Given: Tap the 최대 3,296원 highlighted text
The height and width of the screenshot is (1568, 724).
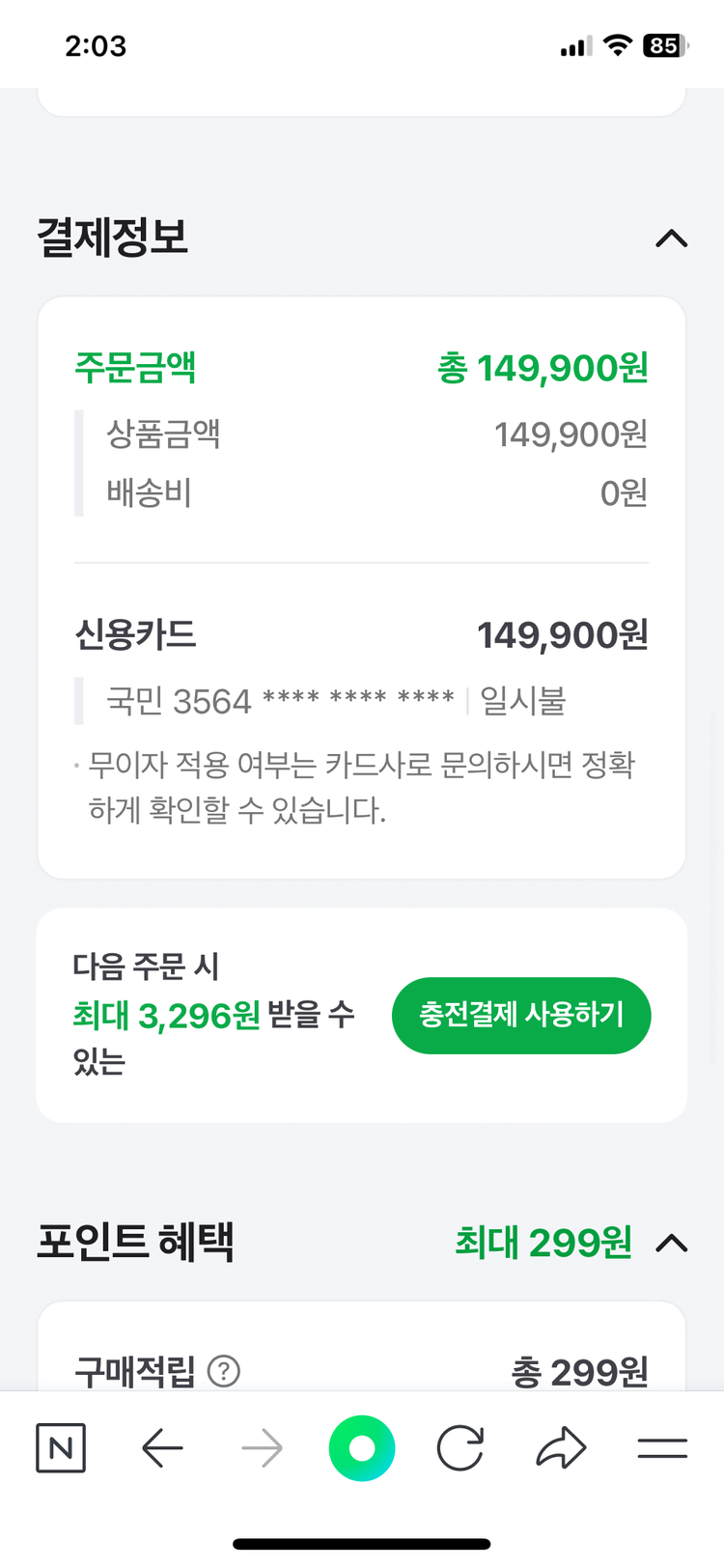Looking at the screenshot, I should (x=148, y=1015).
